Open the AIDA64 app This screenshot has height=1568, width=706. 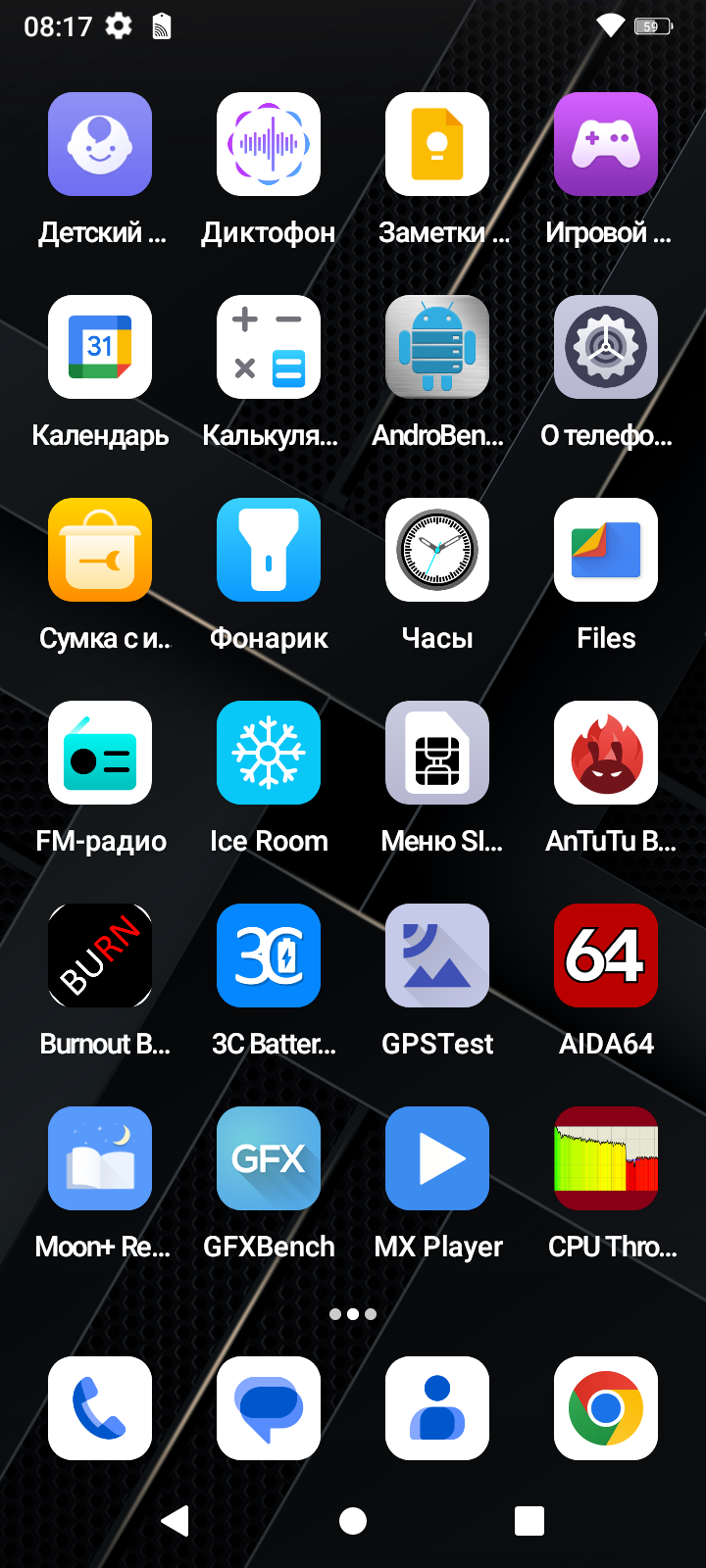[606, 955]
